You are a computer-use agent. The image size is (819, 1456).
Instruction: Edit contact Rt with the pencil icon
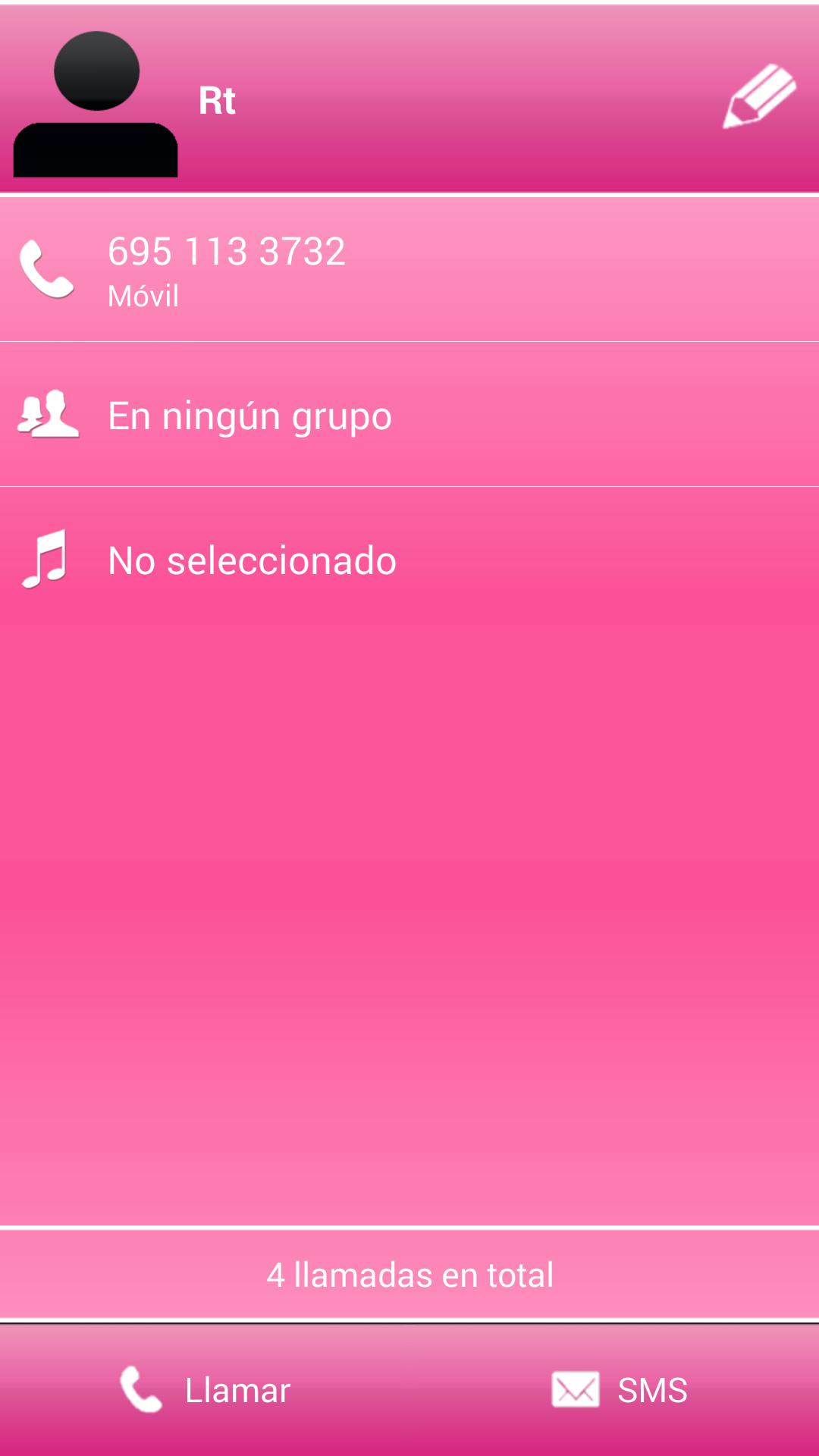(x=759, y=97)
